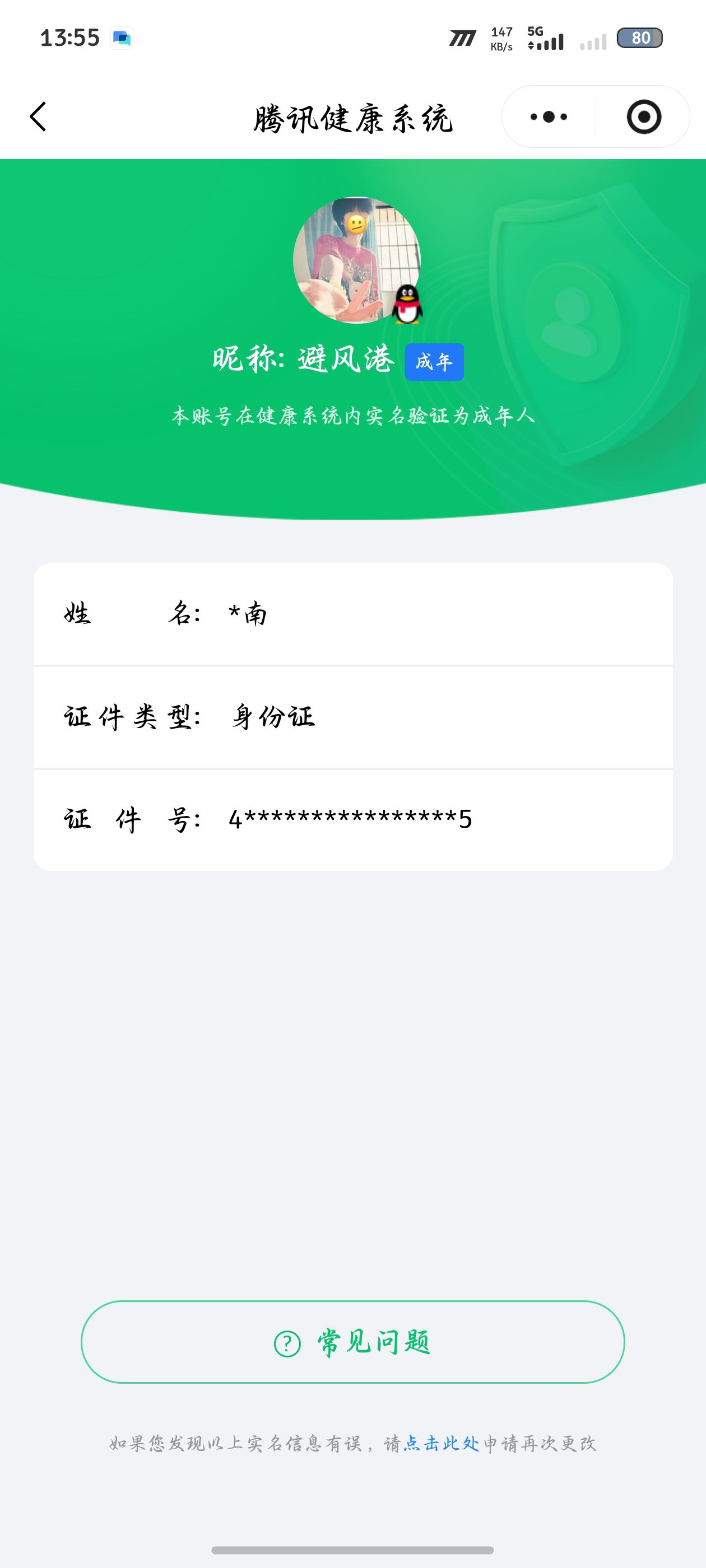Select the 腾讯健康系统 title

coord(352,118)
